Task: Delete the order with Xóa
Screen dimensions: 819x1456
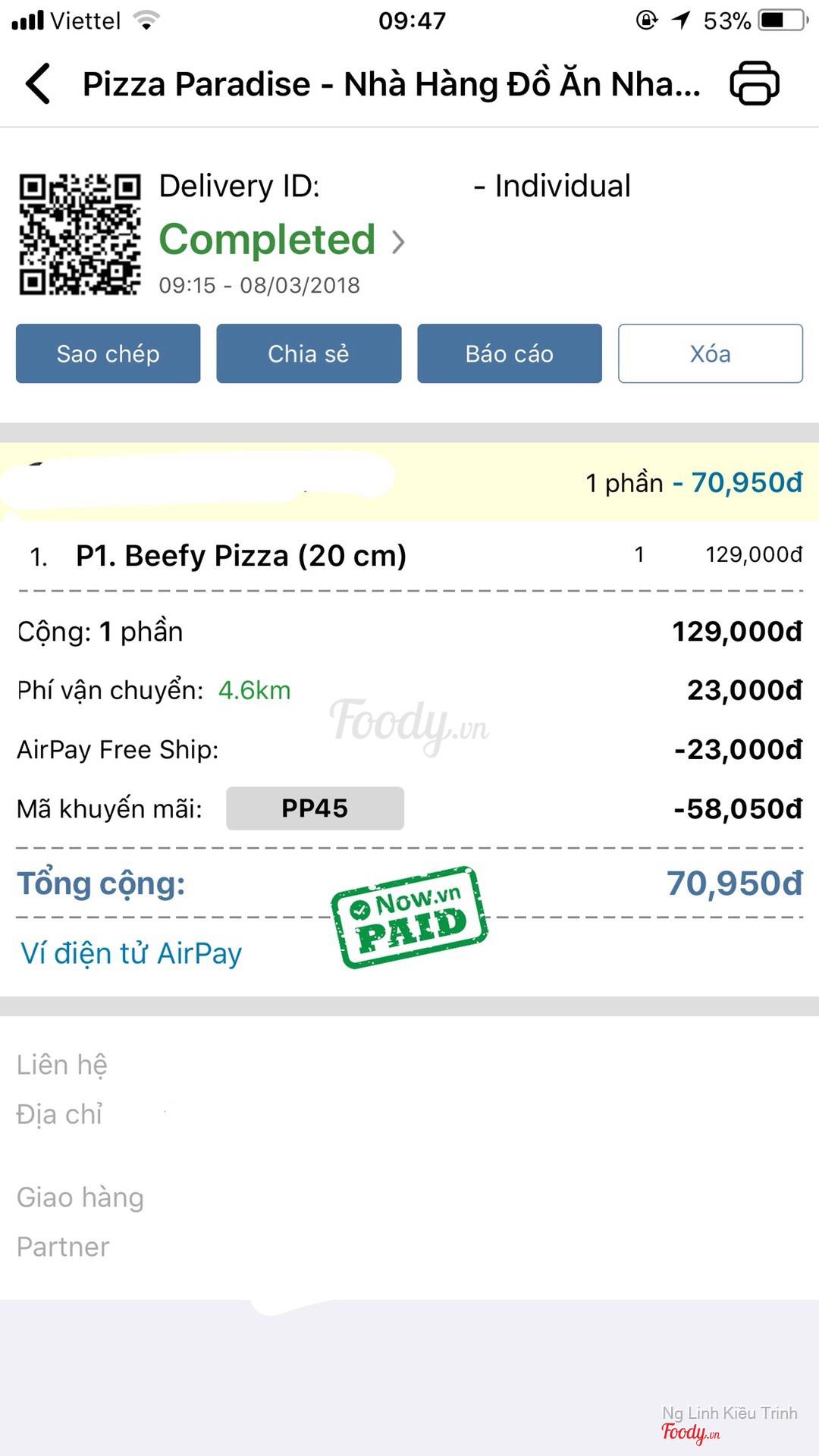Action: click(x=710, y=353)
